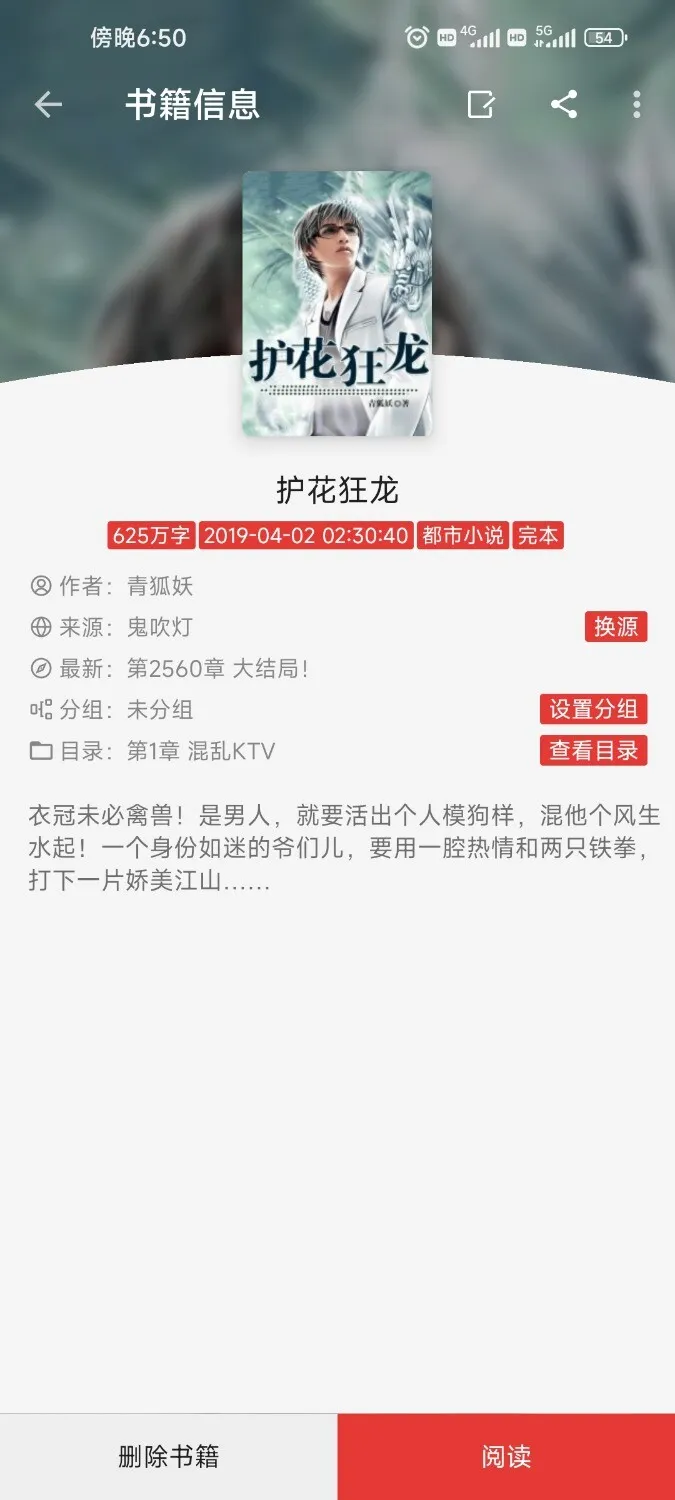Tap the 设置分组 button

[593, 710]
